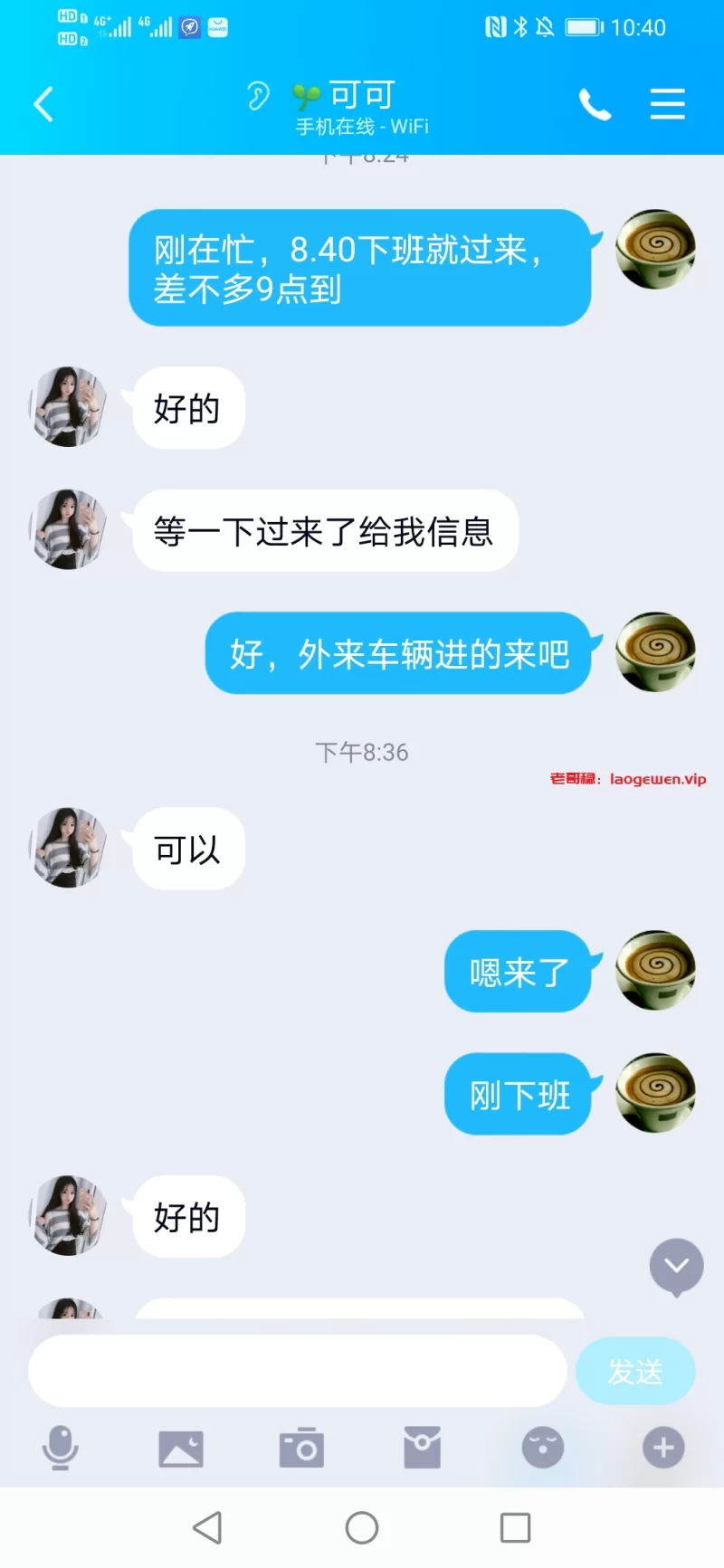Open the emoji sticker panel
724x1568 pixels.
(543, 1448)
